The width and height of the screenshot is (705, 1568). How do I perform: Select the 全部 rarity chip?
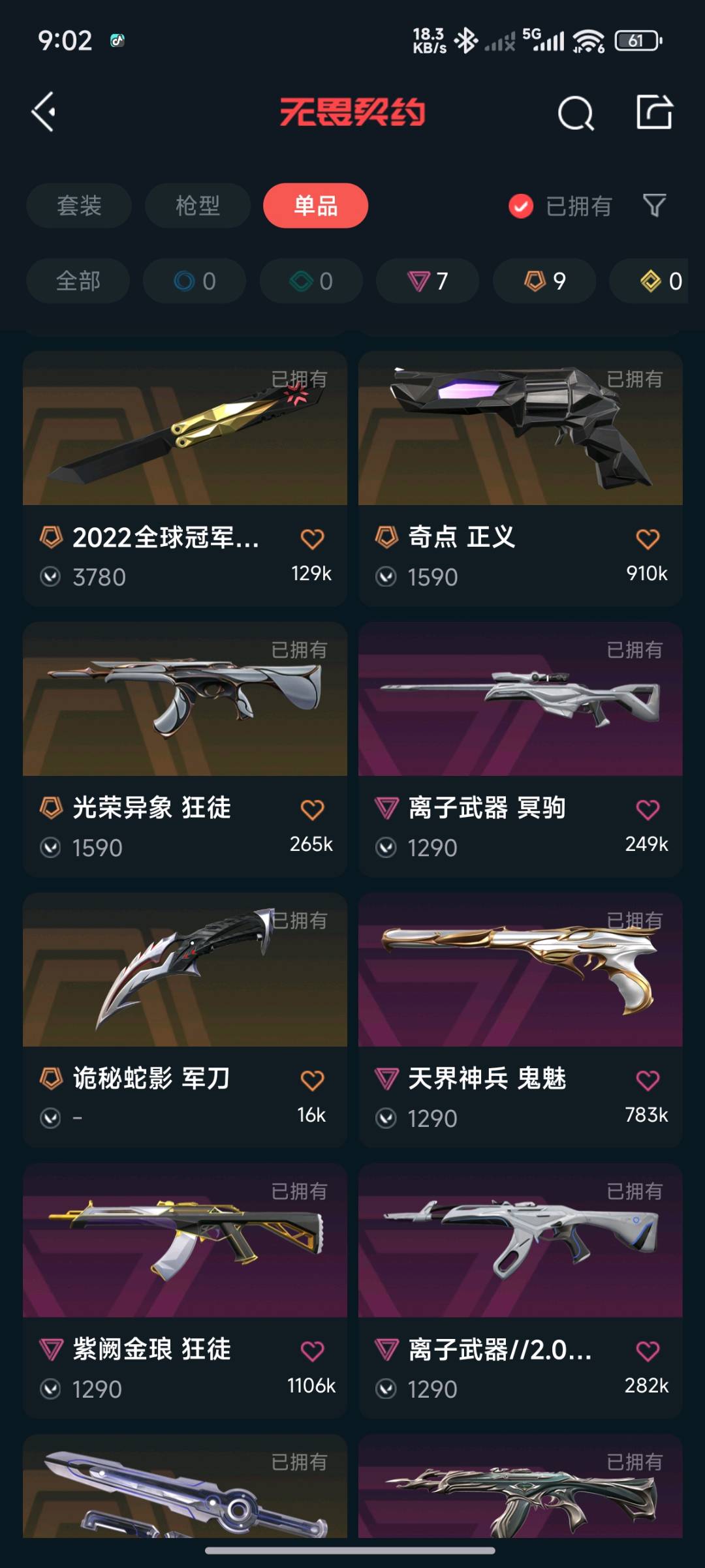78,281
